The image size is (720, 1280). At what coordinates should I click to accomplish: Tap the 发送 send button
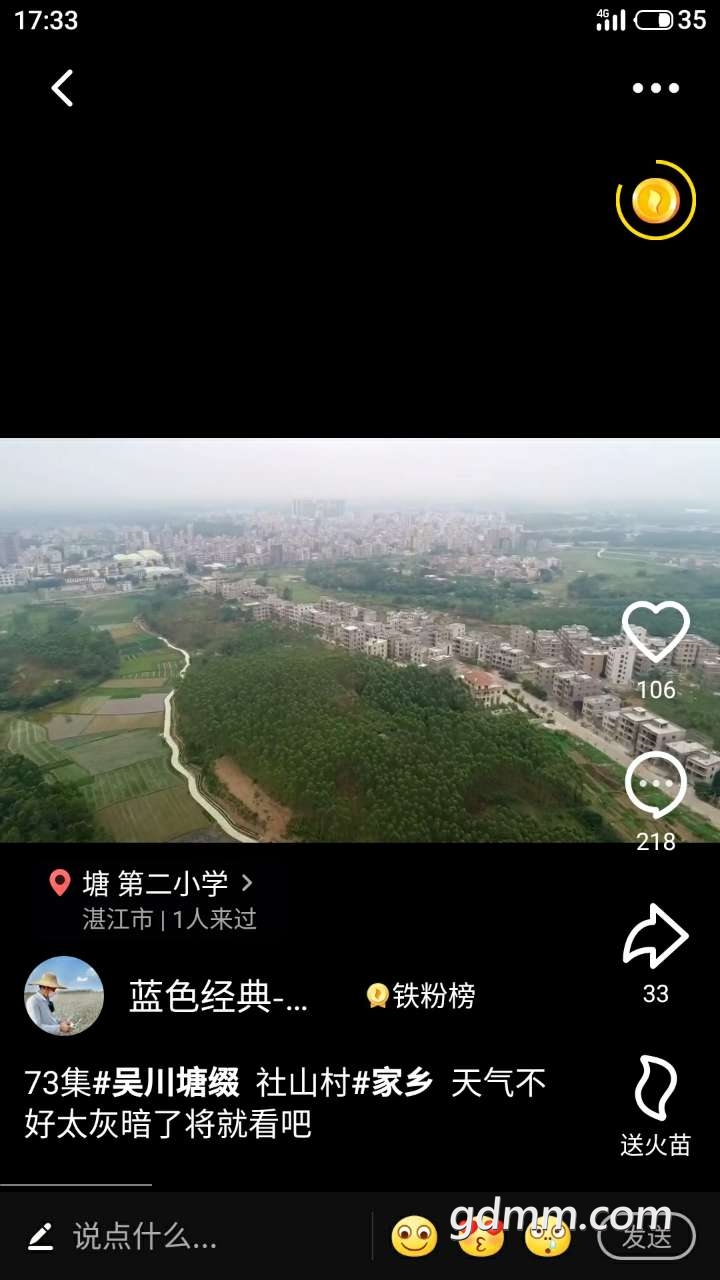[x=646, y=1237]
